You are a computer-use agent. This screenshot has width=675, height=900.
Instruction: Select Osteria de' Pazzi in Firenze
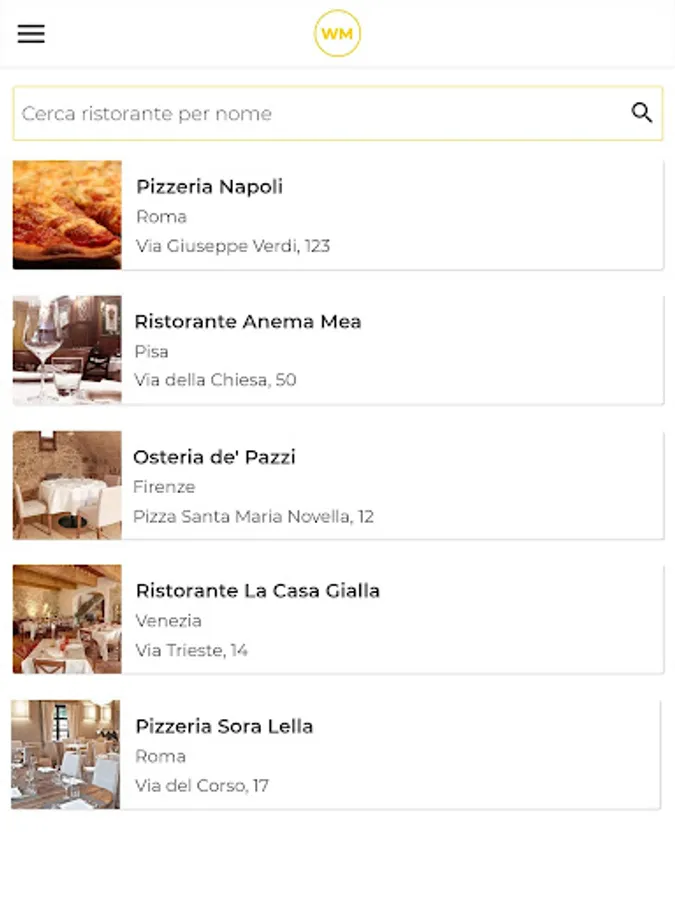338,486
